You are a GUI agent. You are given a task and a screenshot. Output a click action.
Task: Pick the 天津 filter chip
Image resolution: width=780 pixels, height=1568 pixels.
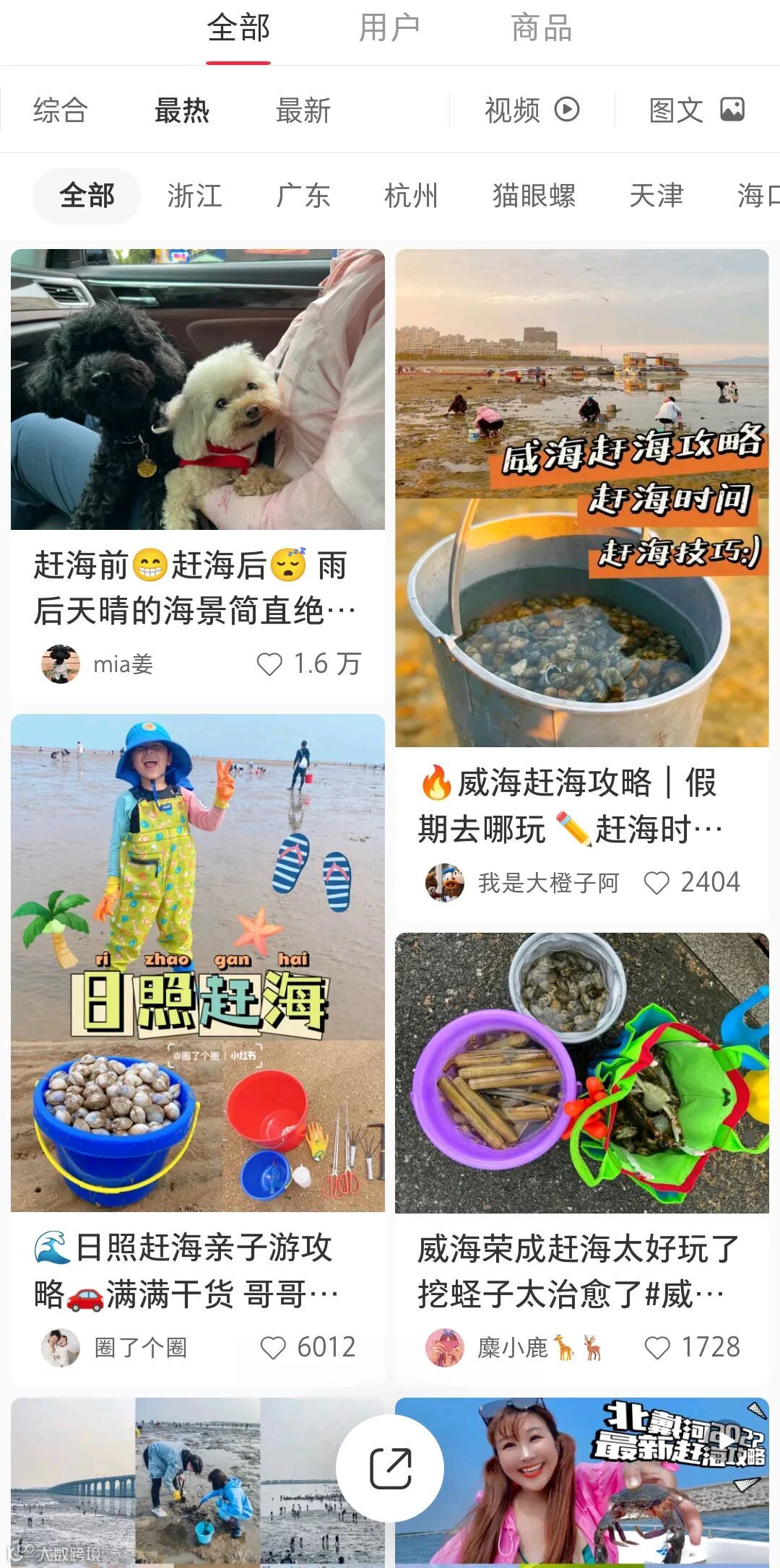656,196
